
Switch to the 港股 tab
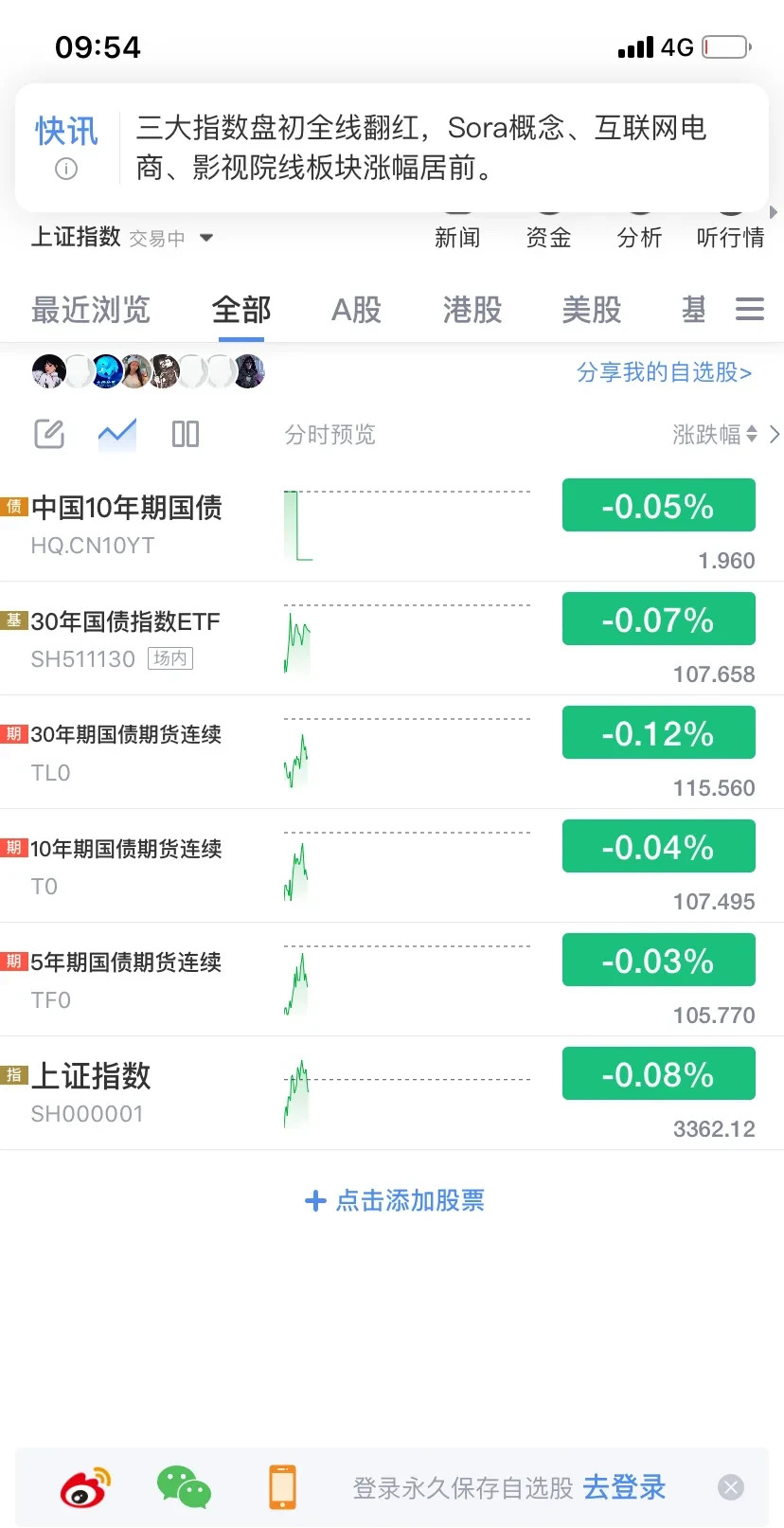[x=471, y=310]
